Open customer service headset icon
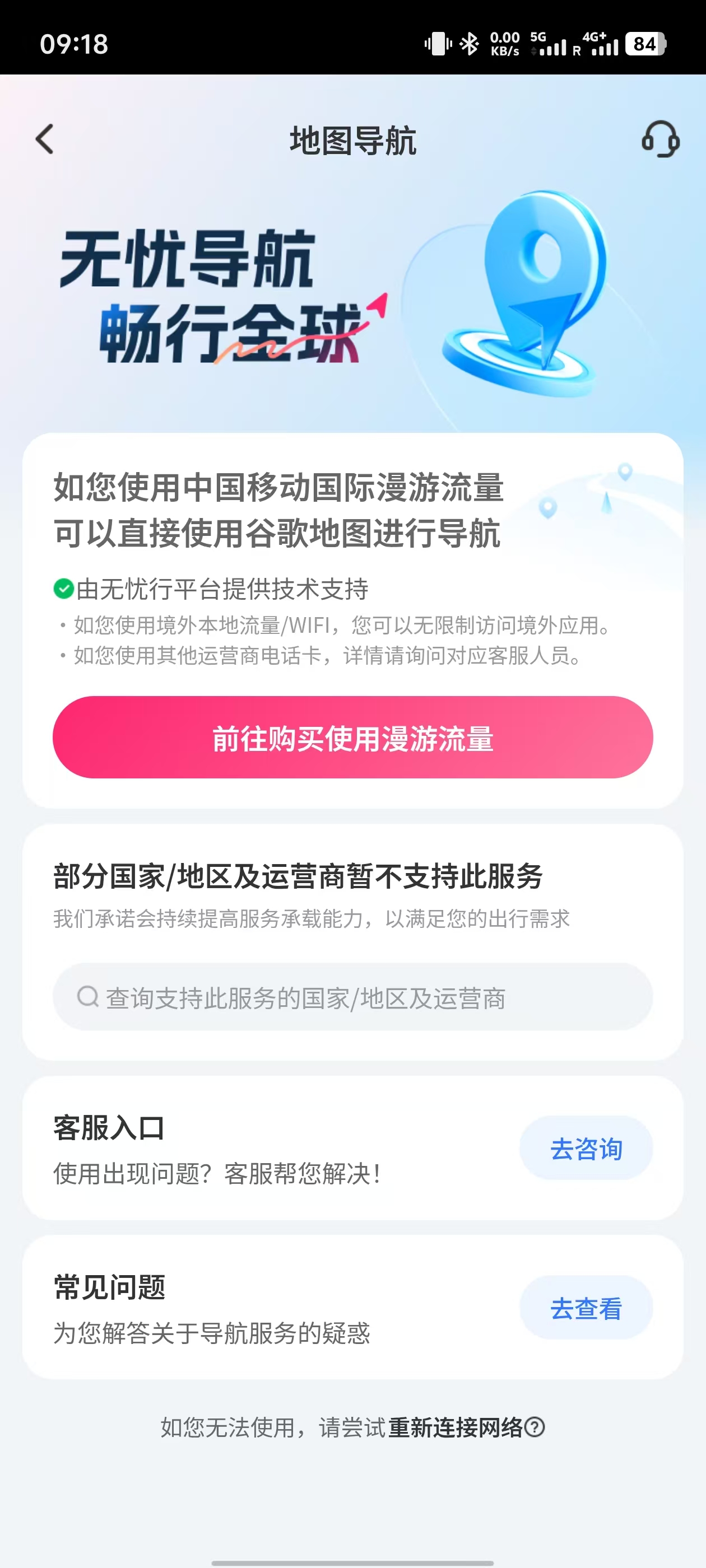Image resolution: width=706 pixels, height=1568 pixels. click(x=660, y=139)
